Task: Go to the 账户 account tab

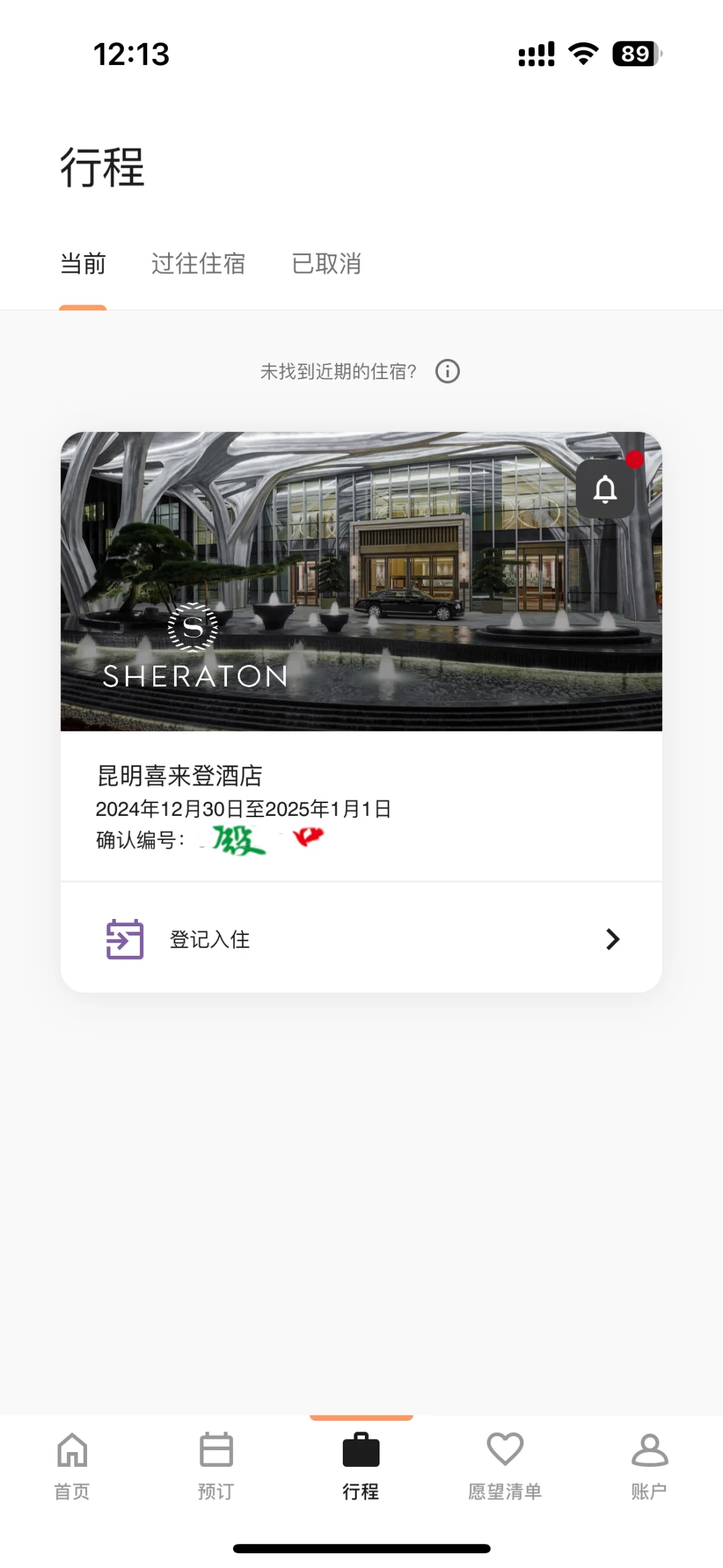Action: [650, 1466]
